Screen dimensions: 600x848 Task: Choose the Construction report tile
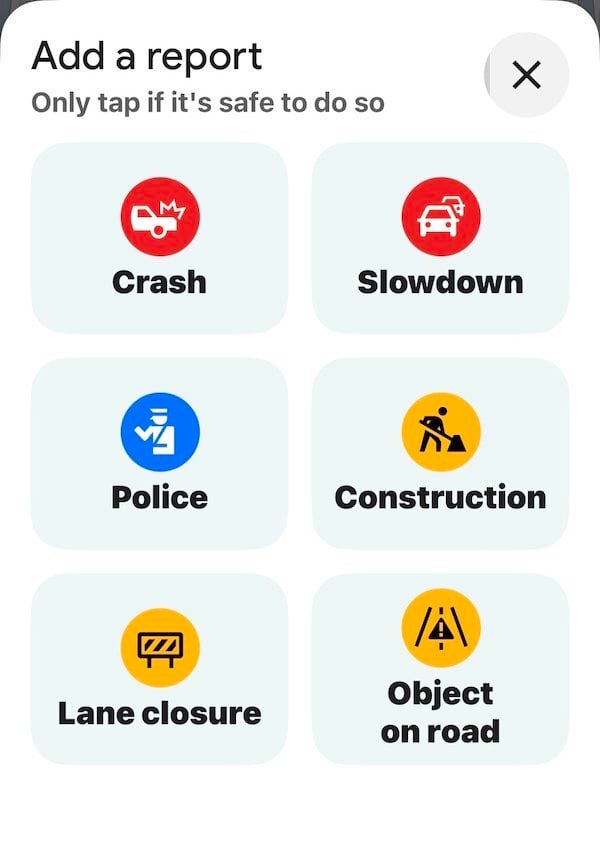click(x=441, y=453)
